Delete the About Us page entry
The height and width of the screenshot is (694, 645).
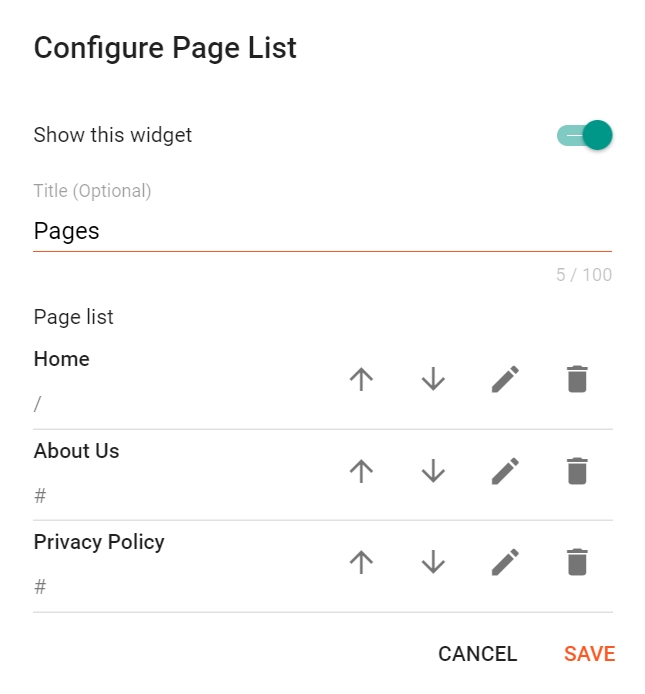pyautogui.click(x=577, y=471)
